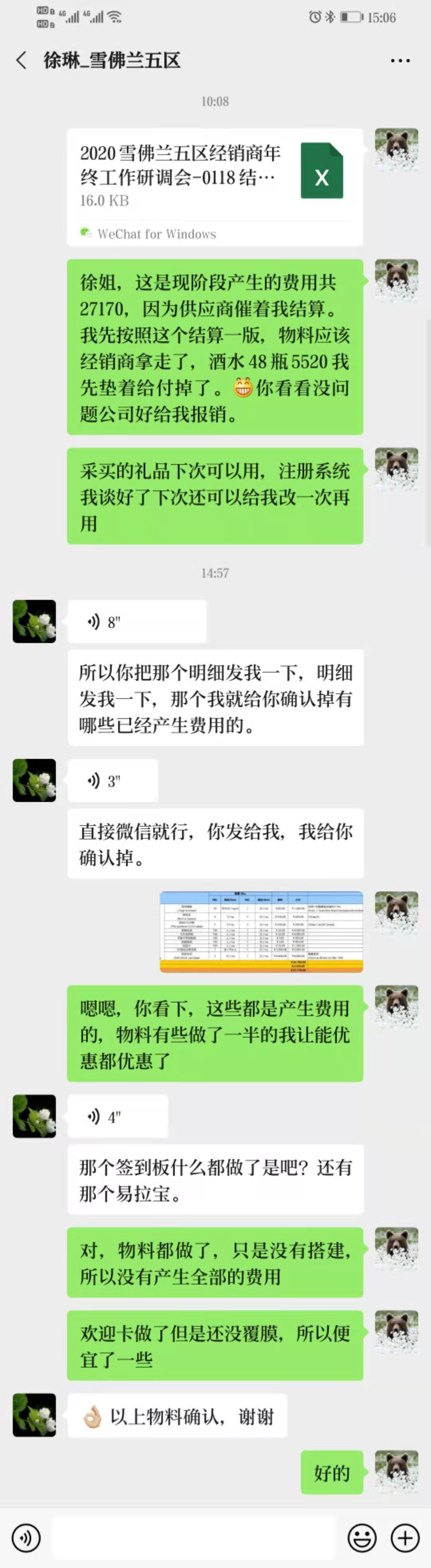This screenshot has height=1568, width=431.
Task: Open the emoji picker
Action: (362, 1539)
